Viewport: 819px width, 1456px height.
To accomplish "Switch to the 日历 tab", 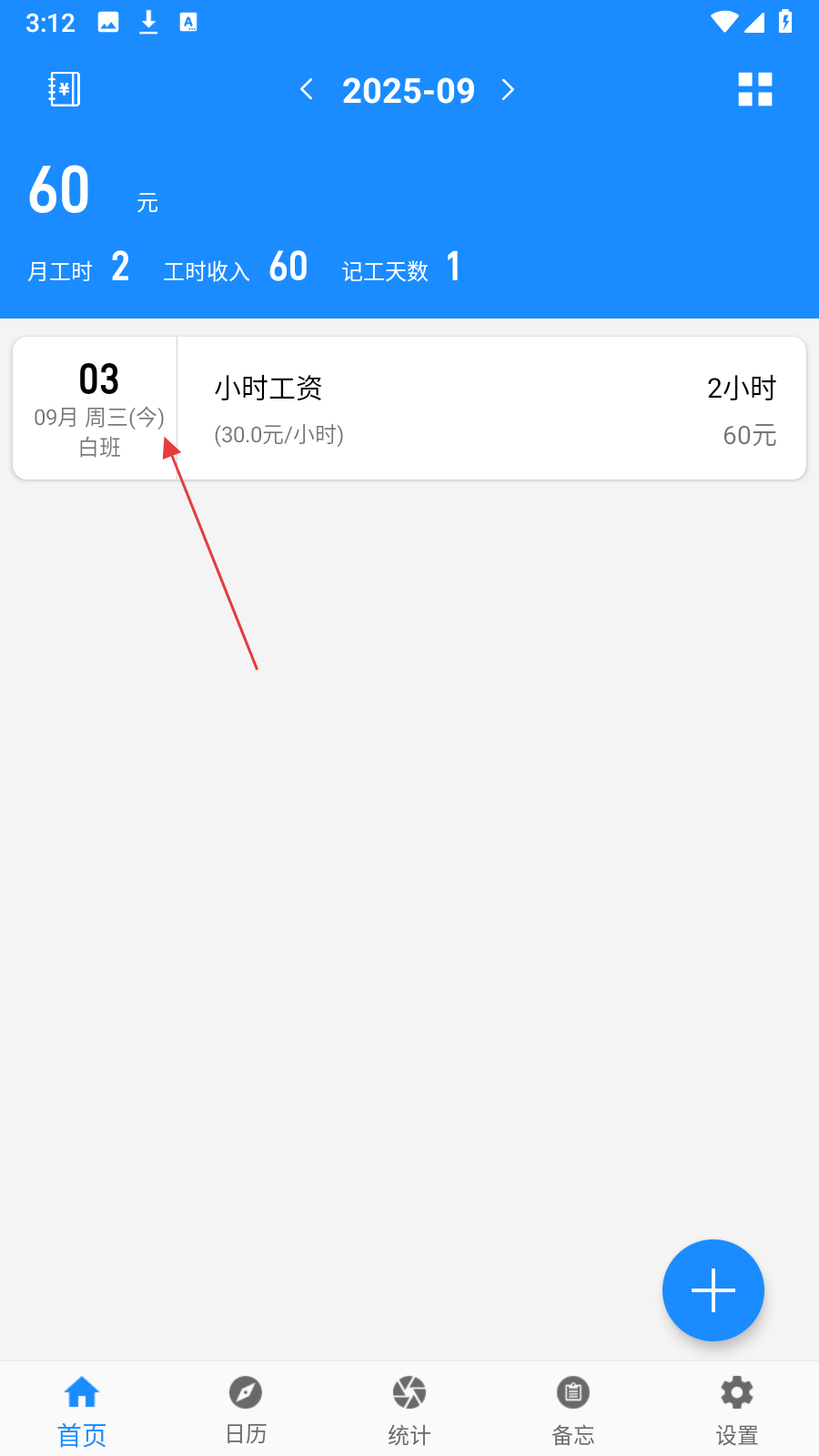I will (246, 1408).
